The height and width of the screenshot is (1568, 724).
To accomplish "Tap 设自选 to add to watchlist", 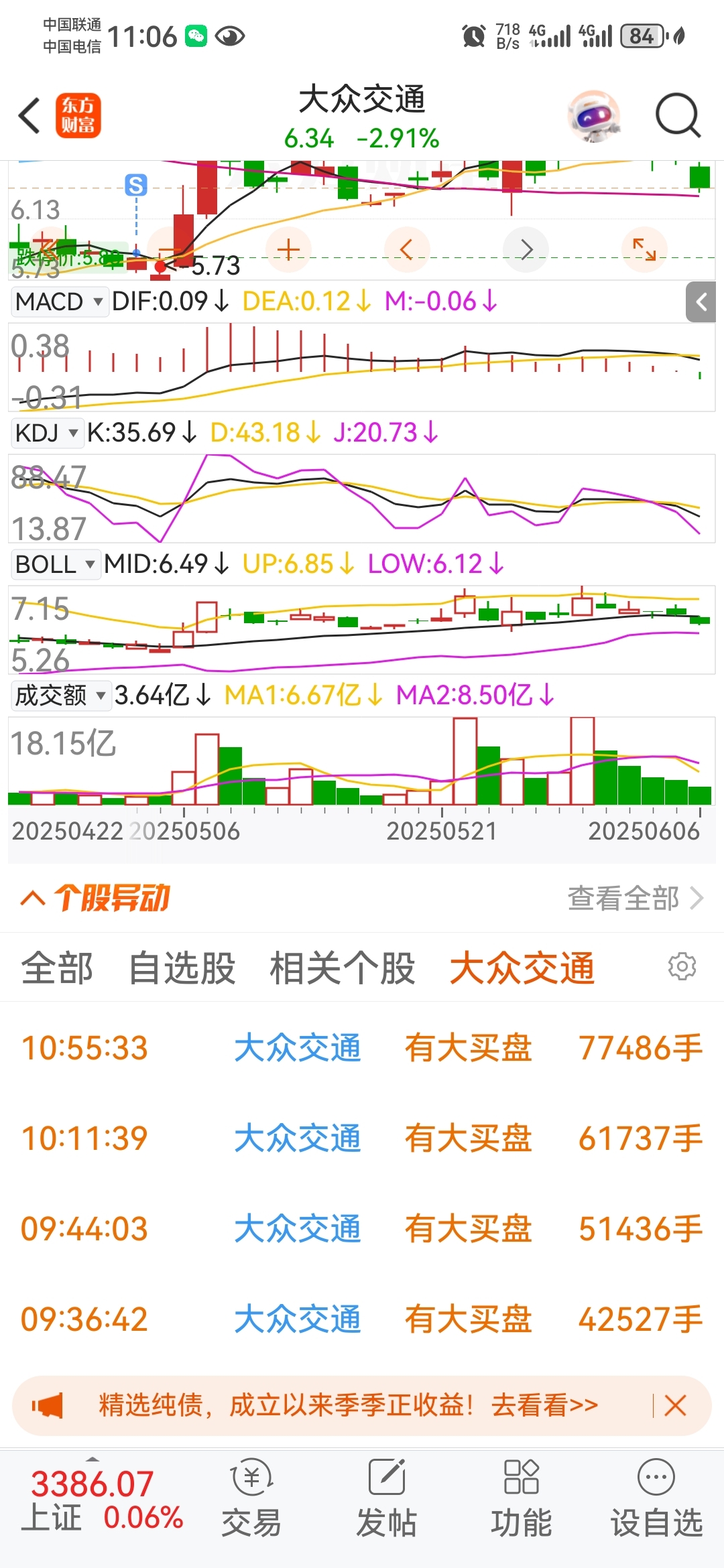I will (x=656, y=1498).
